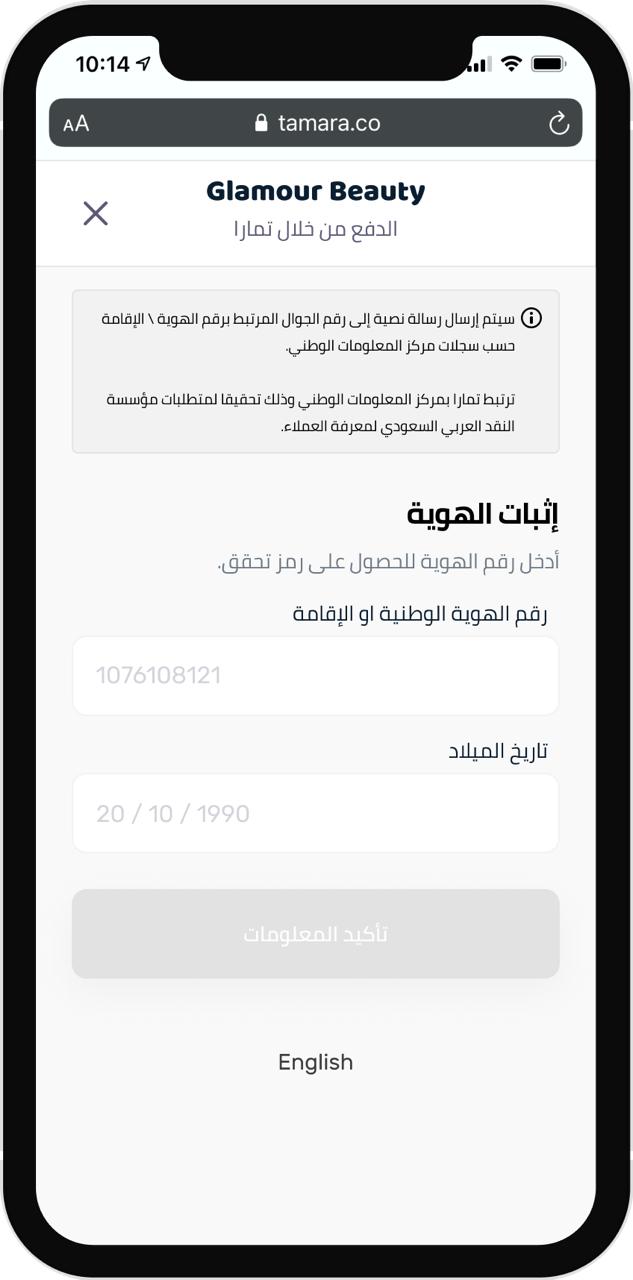
Task: Select the date of birth field
Action: 315,814
